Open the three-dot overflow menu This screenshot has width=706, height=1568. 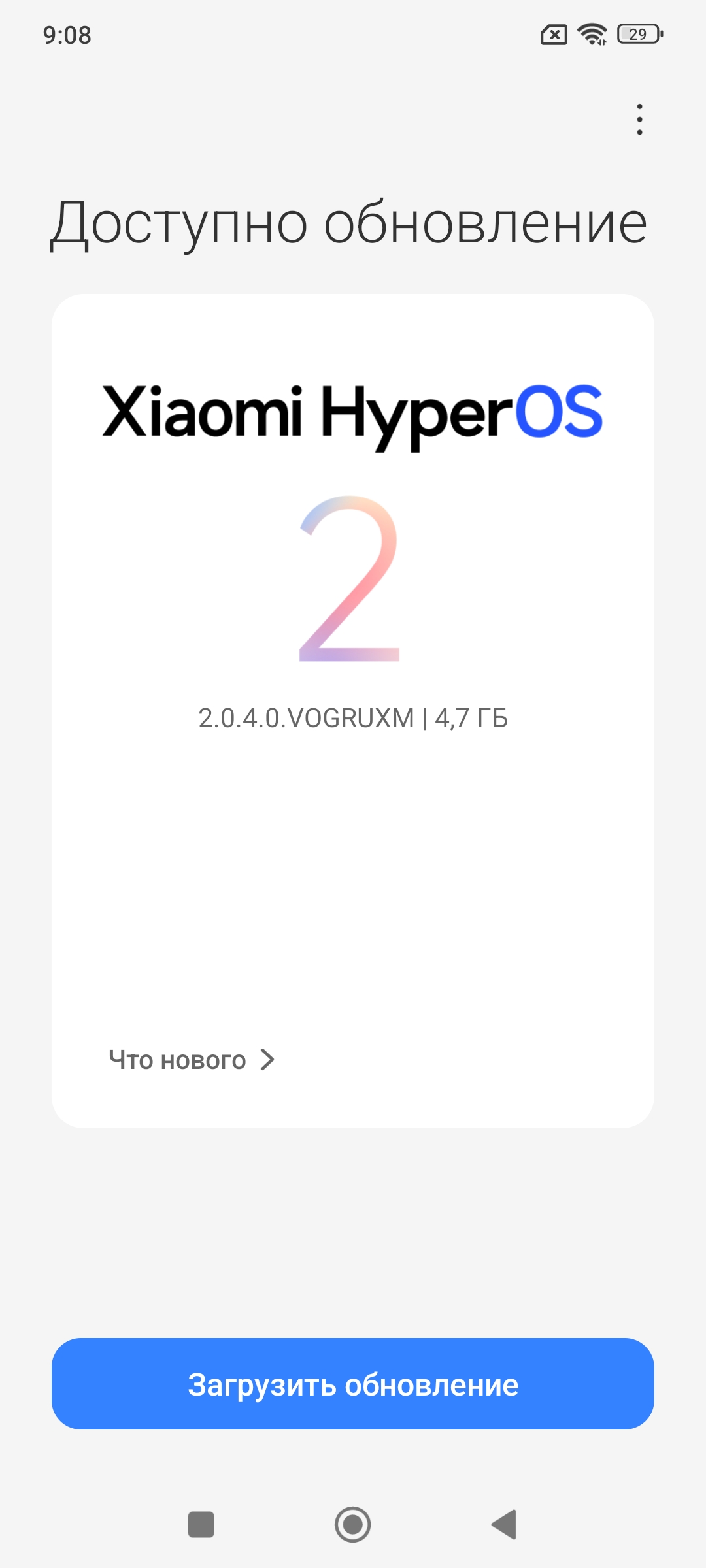tap(639, 120)
